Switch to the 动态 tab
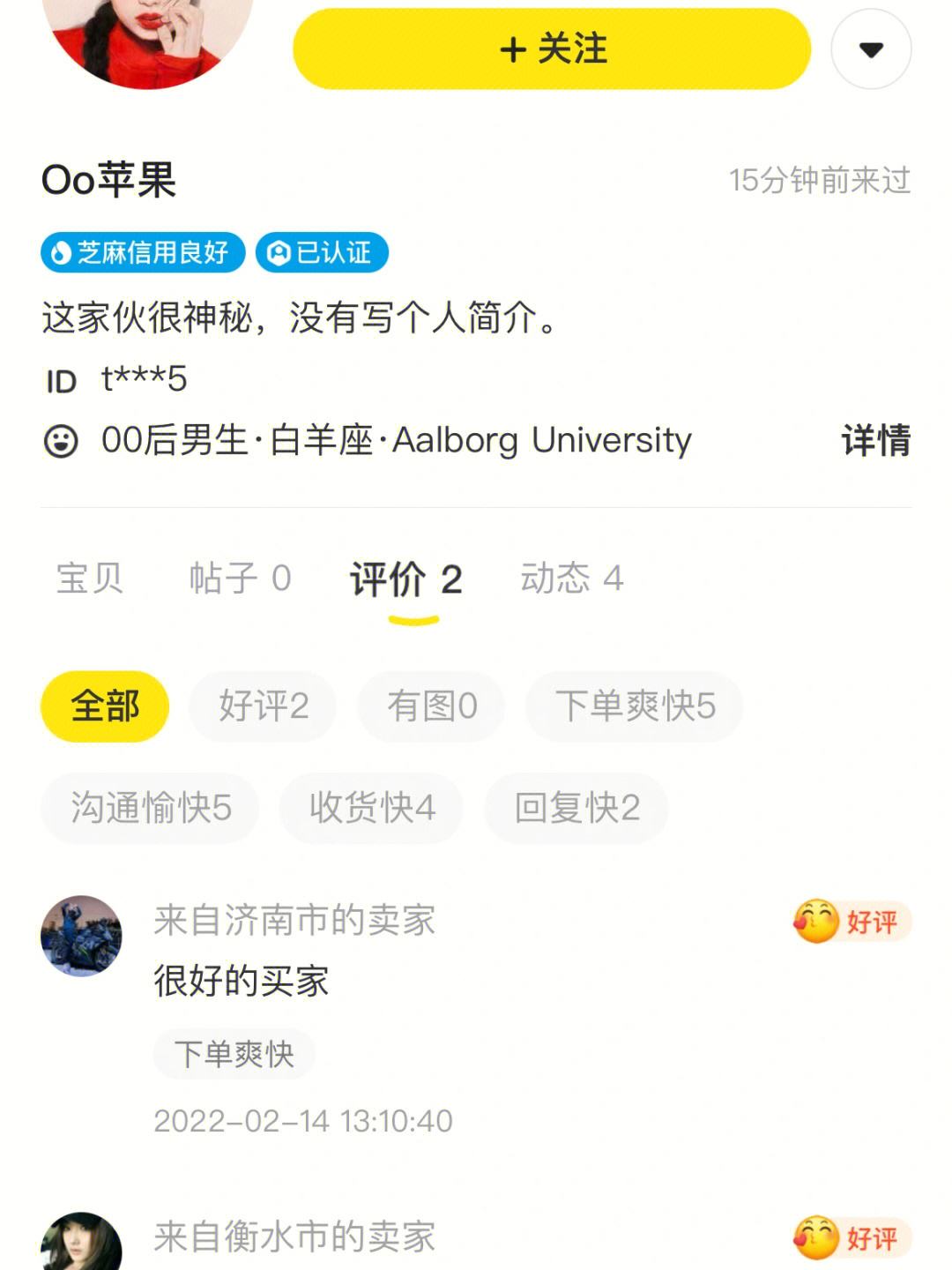The image size is (952, 1270). pos(572,579)
